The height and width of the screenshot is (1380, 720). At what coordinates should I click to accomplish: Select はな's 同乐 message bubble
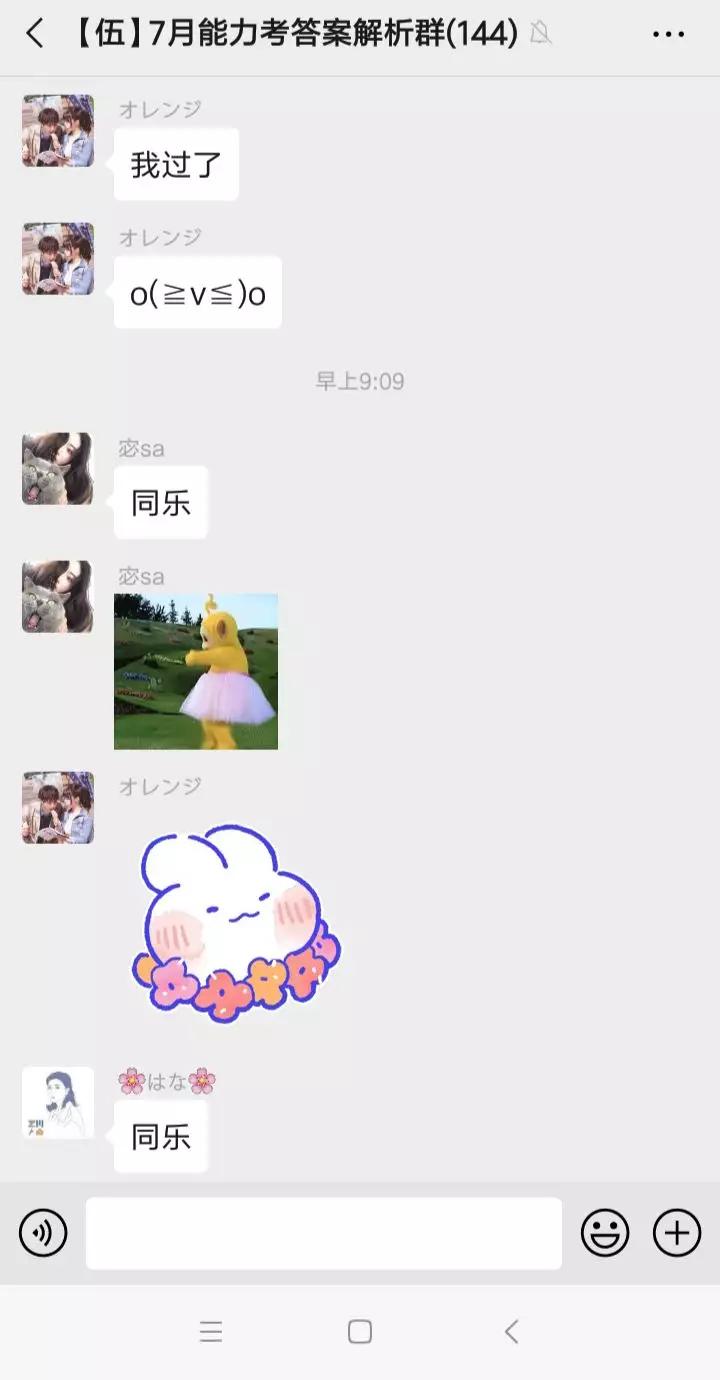click(x=160, y=1135)
